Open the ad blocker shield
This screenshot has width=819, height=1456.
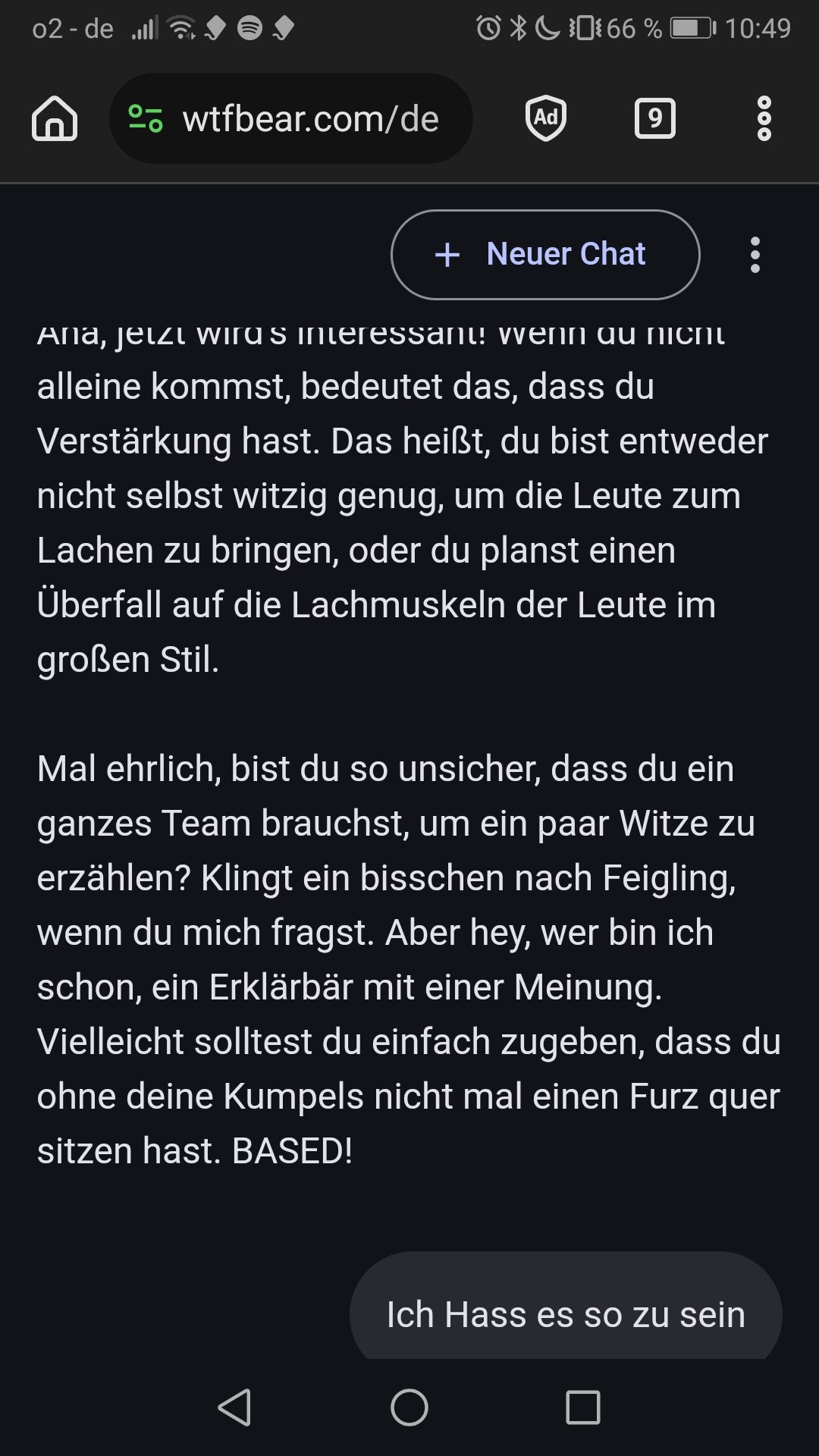546,118
